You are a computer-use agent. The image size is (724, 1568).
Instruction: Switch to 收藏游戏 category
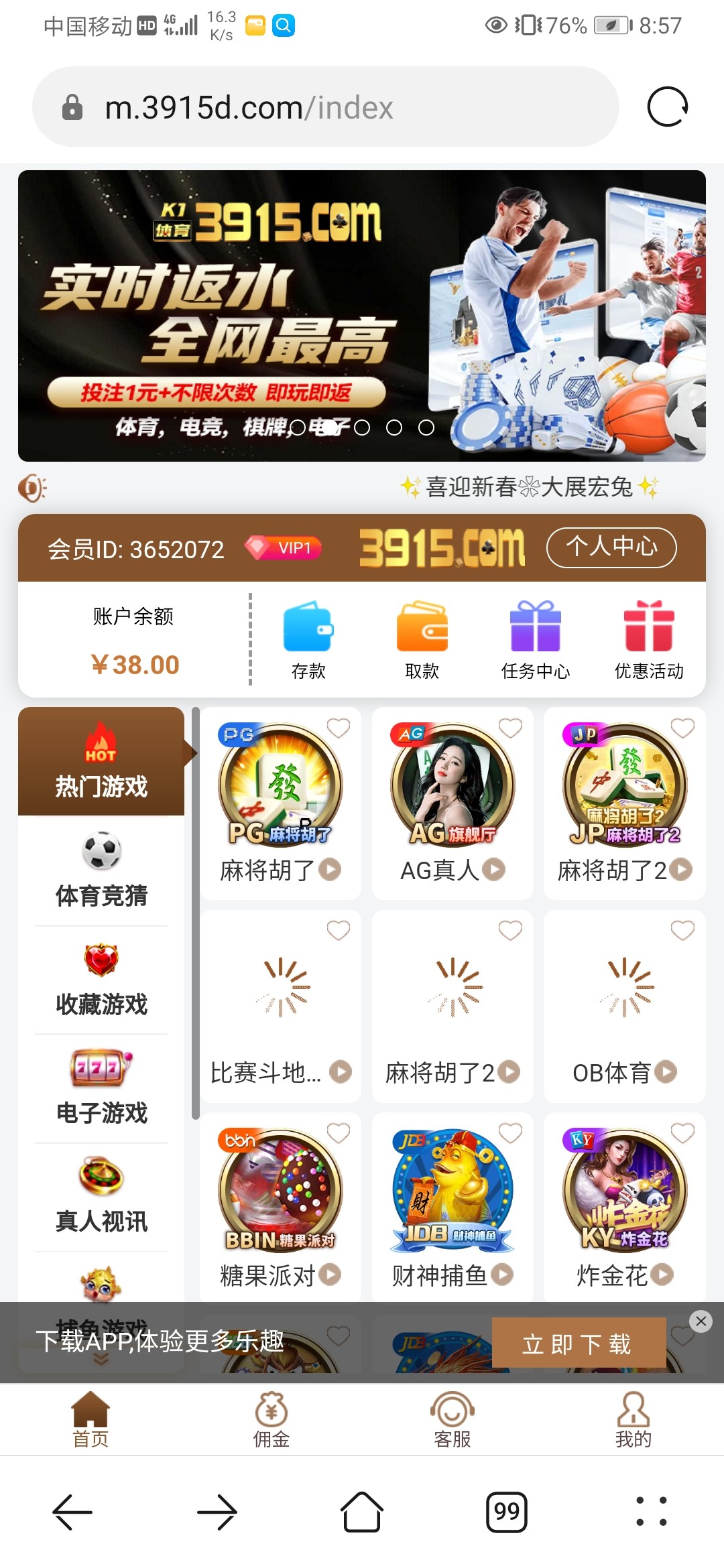click(x=101, y=980)
